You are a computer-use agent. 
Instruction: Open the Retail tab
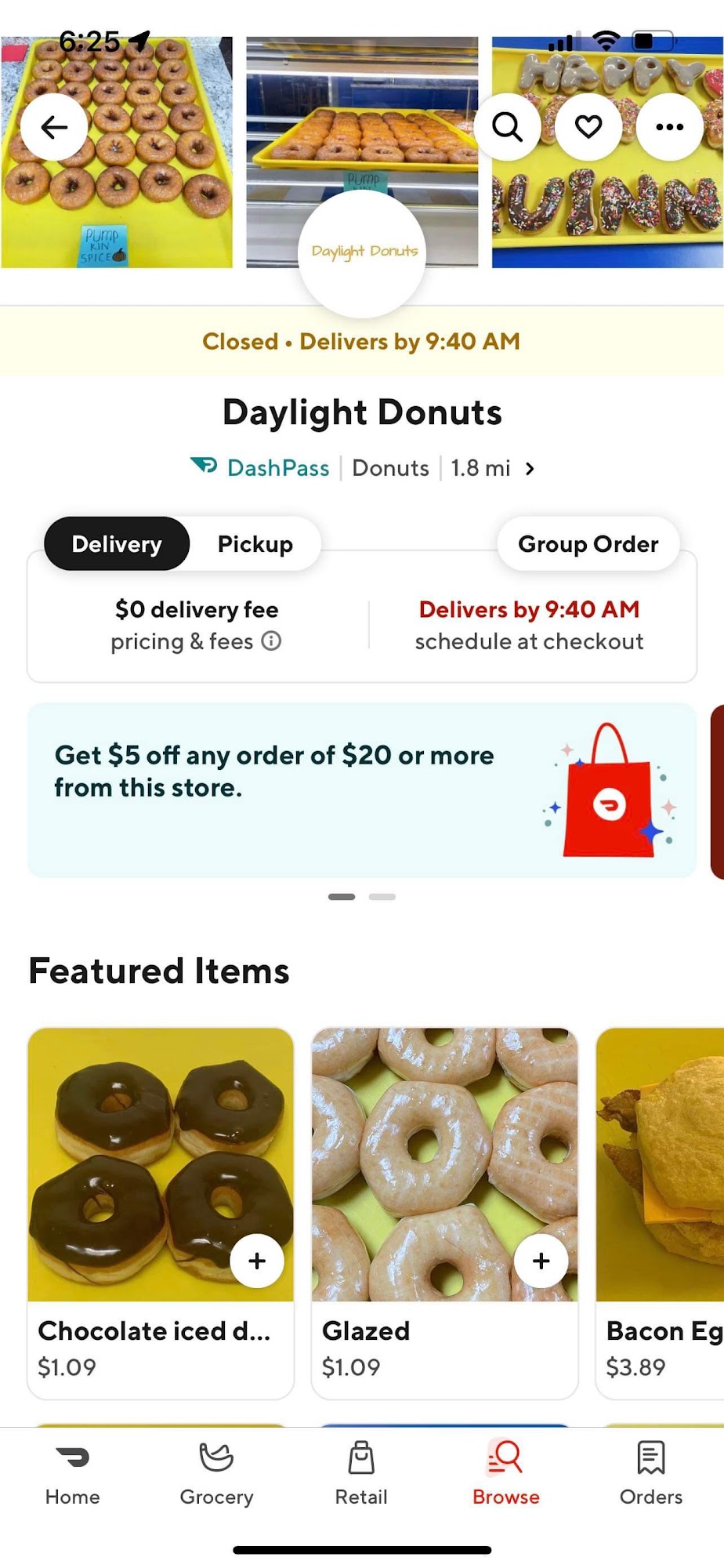[x=361, y=1473]
